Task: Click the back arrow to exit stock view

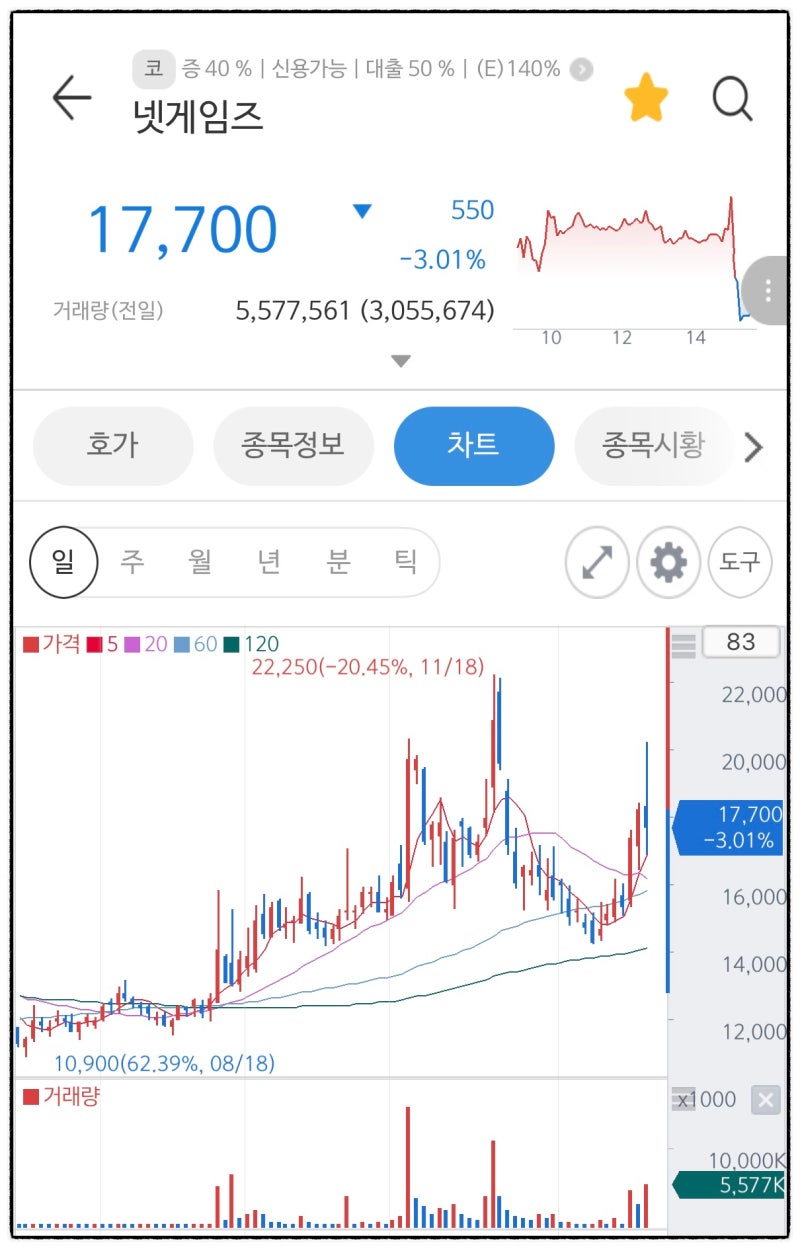Action: point(70,99)
